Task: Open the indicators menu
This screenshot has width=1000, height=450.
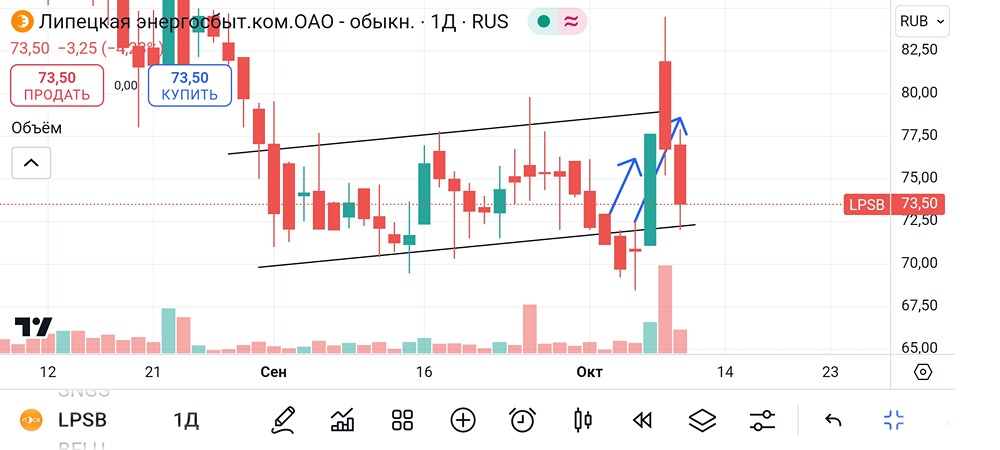Action: click(x=343, y=420)
